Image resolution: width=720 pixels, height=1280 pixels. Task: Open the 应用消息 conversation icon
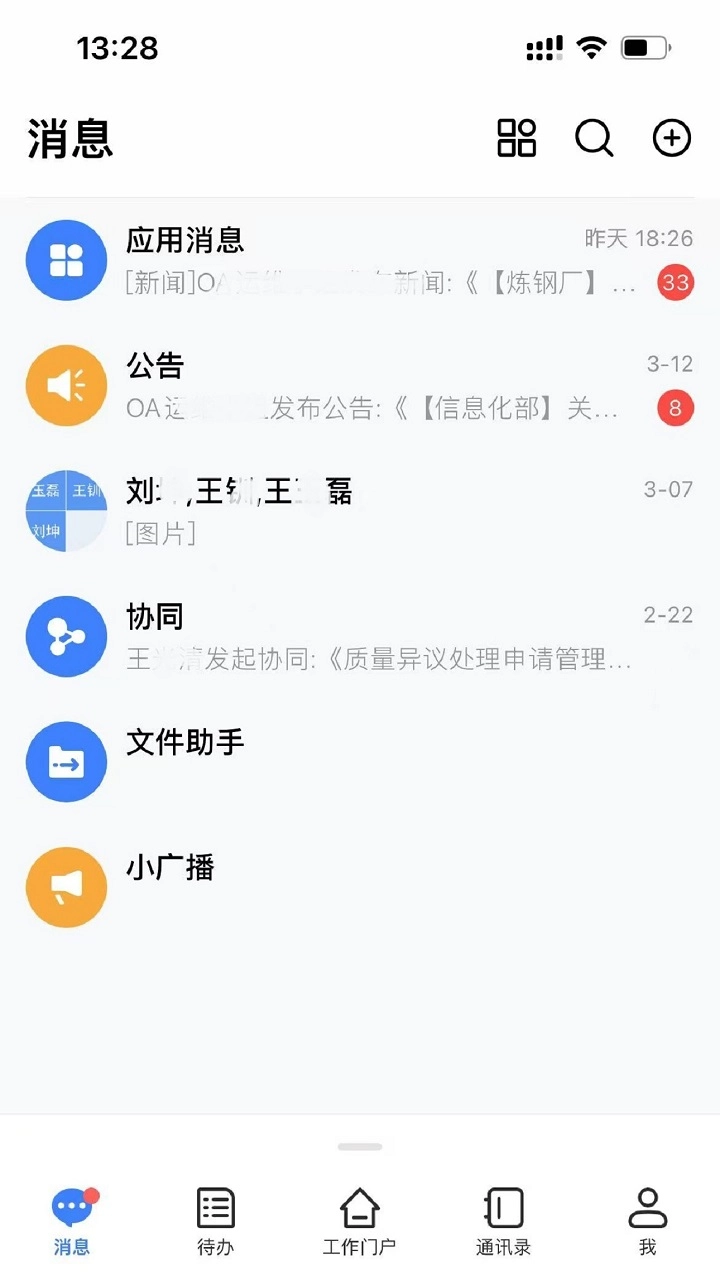66,260
